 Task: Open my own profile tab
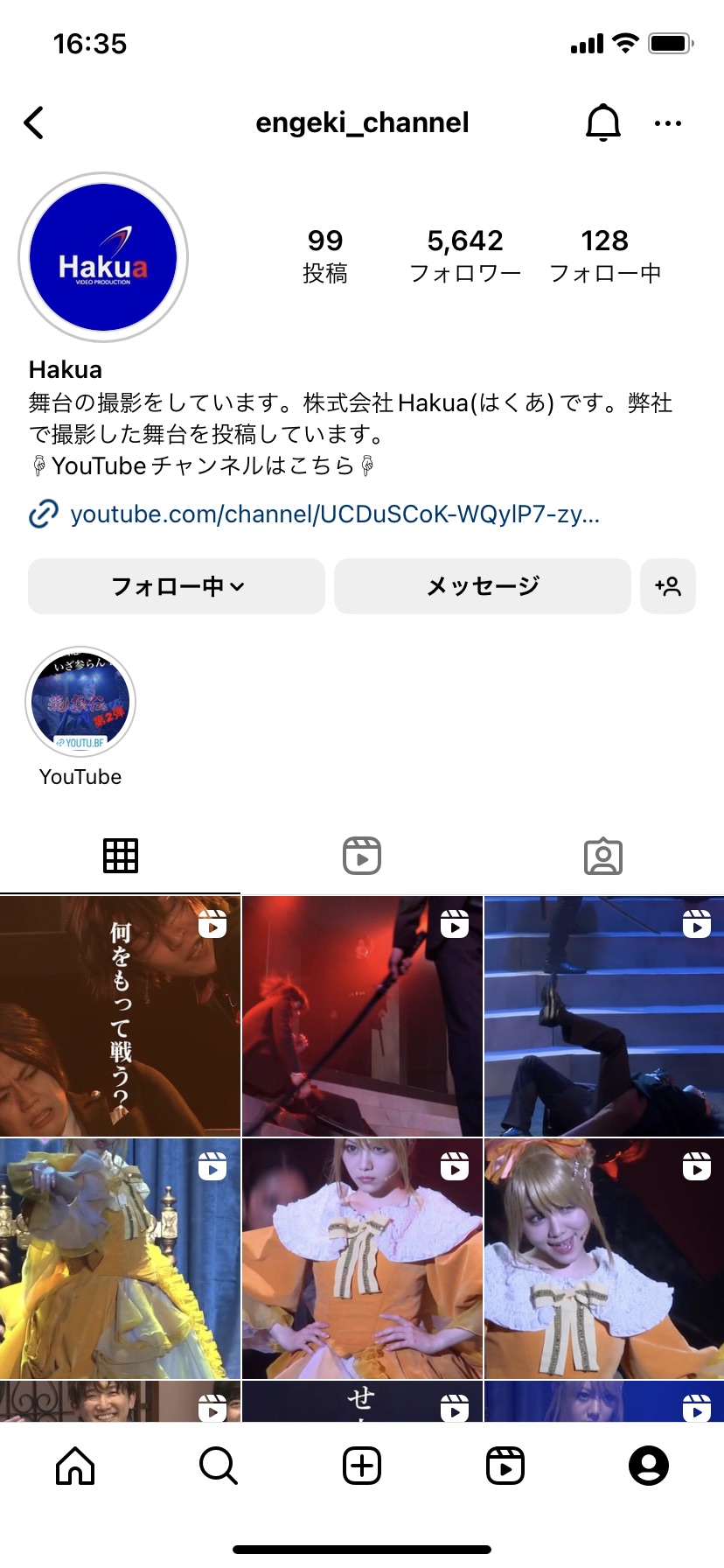649,1465
